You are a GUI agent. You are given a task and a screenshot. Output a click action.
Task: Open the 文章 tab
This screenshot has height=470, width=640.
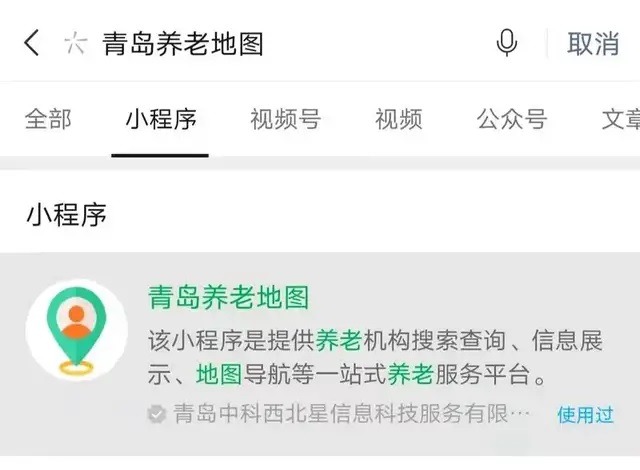[x=620, y=120]
